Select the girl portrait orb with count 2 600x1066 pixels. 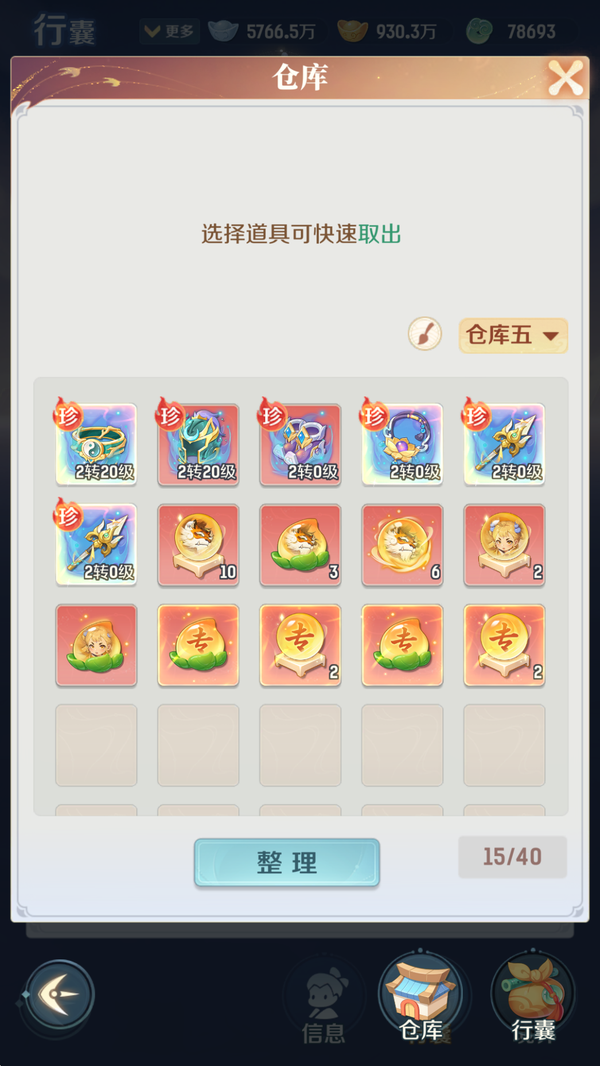[504, 544]
